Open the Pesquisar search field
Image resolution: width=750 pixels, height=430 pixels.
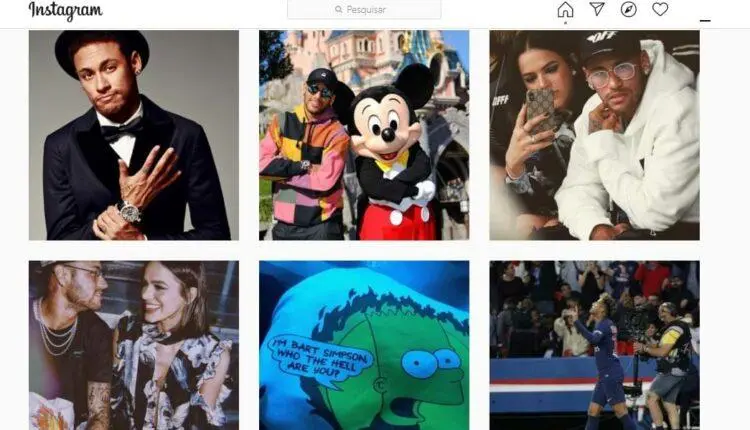click(x=364, y=10)
